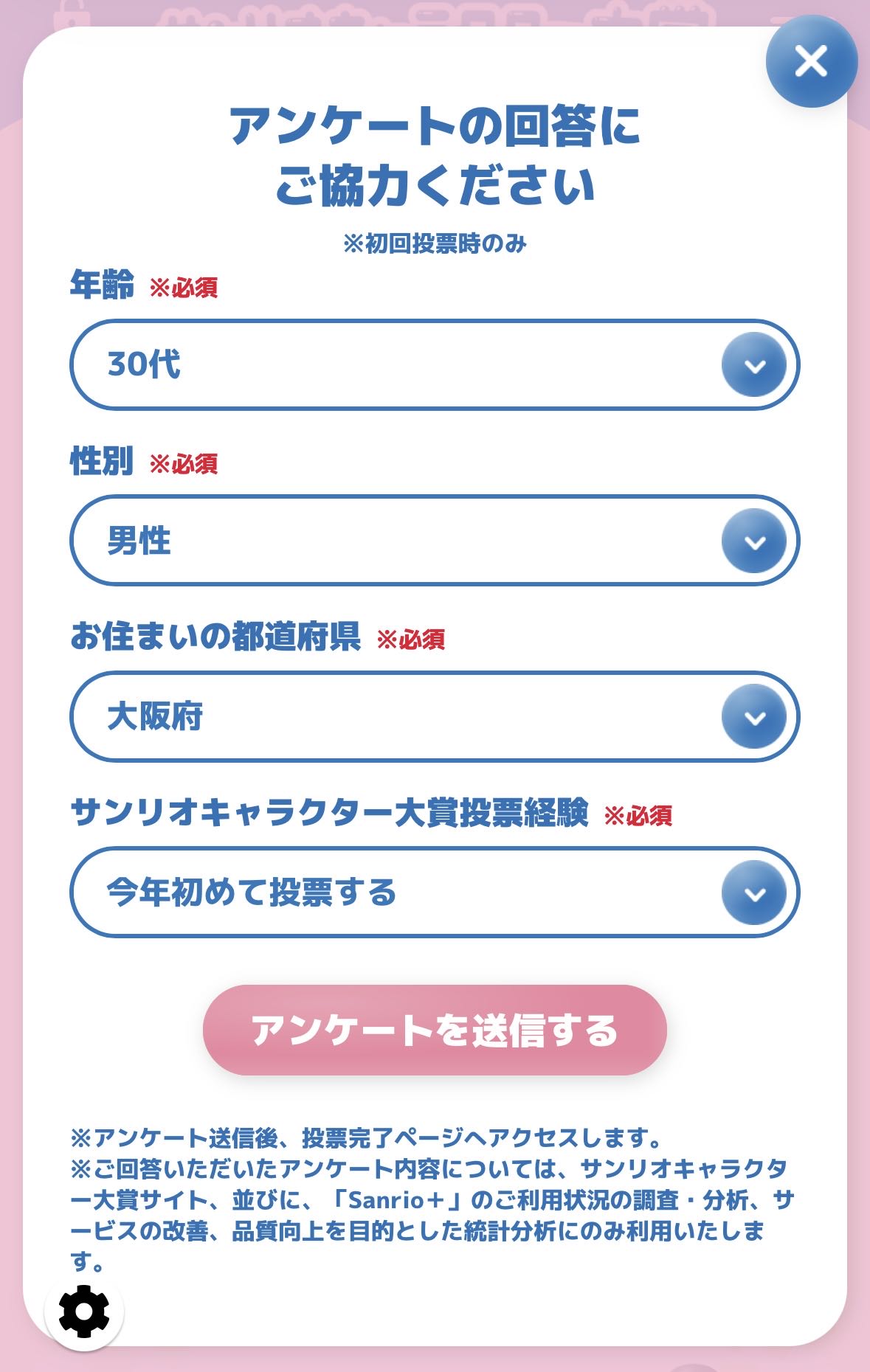The image size is (870, 1372).
Task: Open the 年齢 age dropdown
Action: coord(434,364)
